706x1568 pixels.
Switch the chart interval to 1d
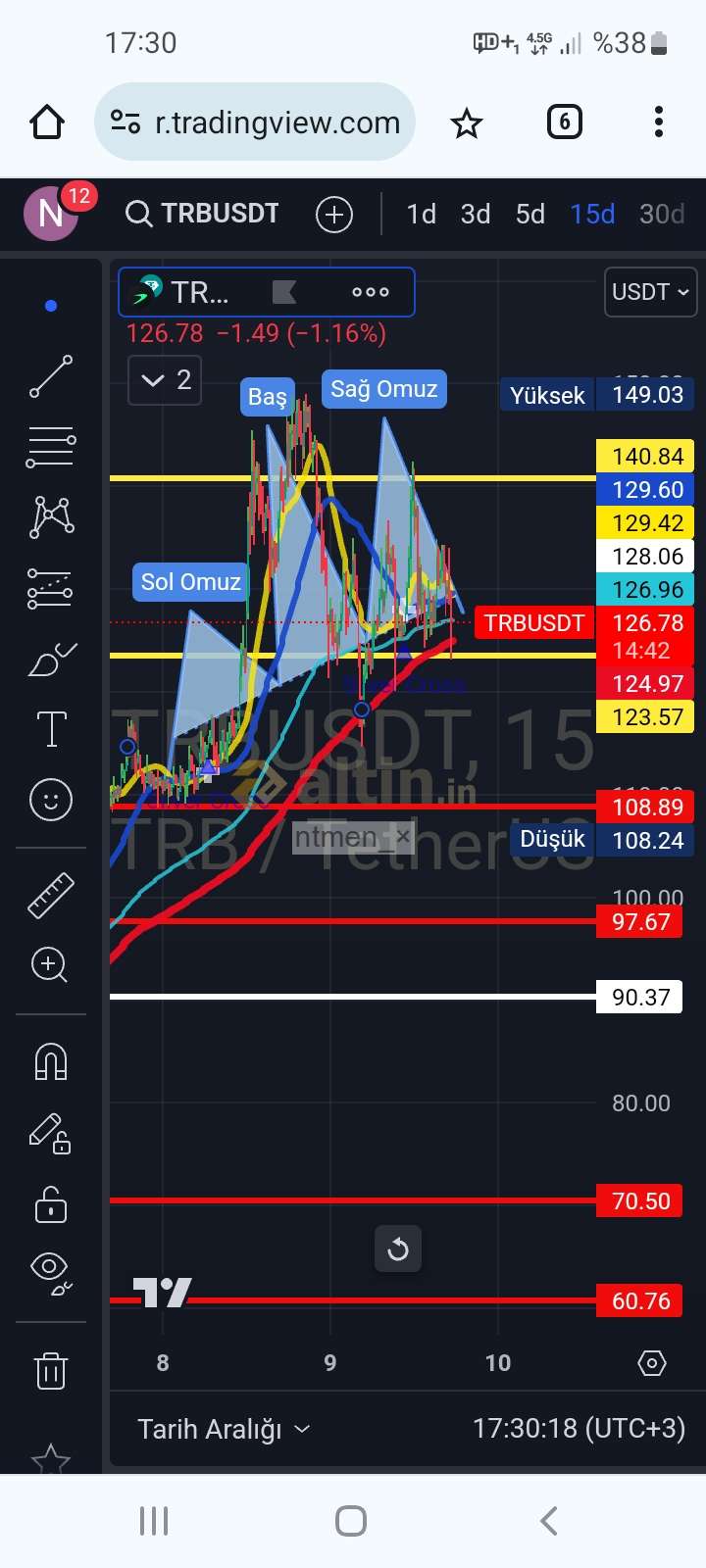[422, 214]
